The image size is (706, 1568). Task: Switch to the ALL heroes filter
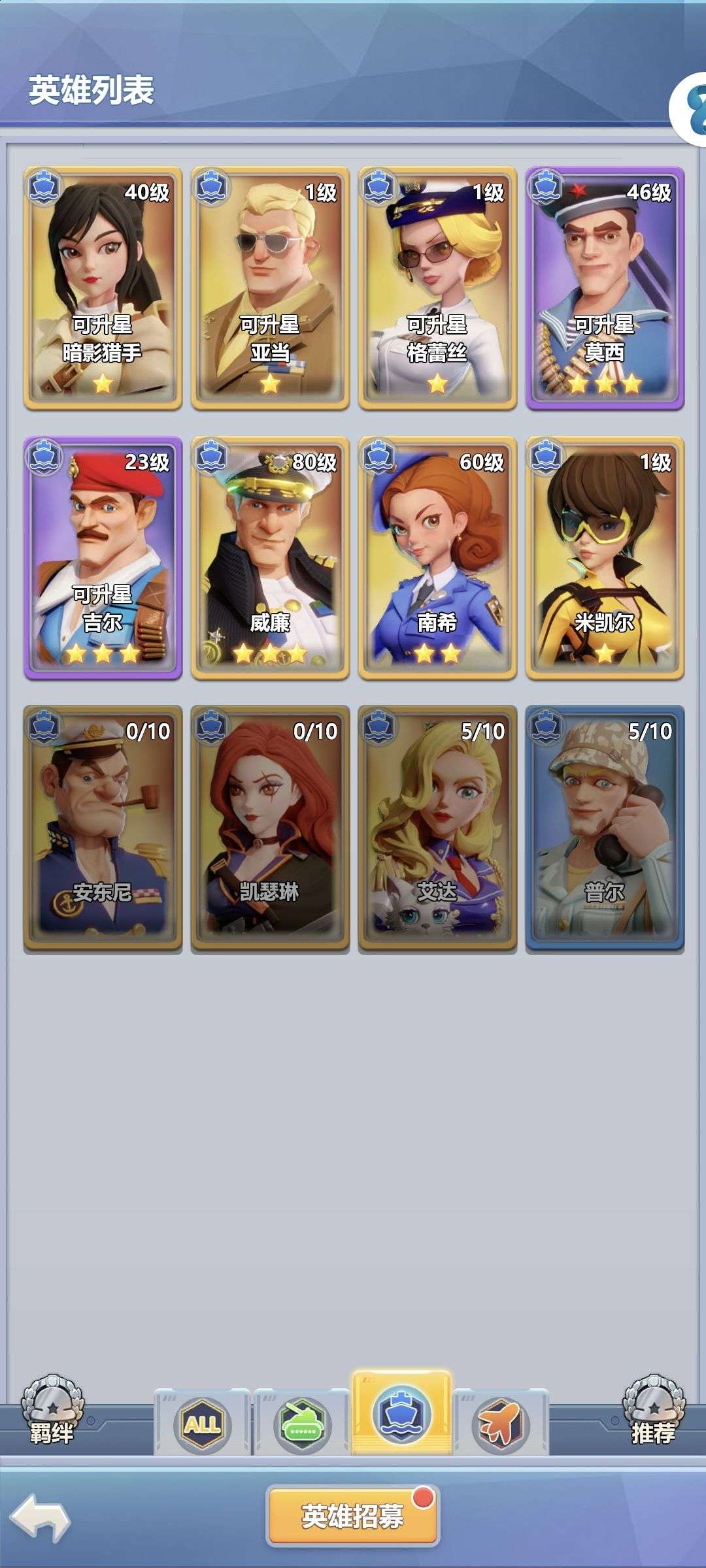[x=202, y=1424]
